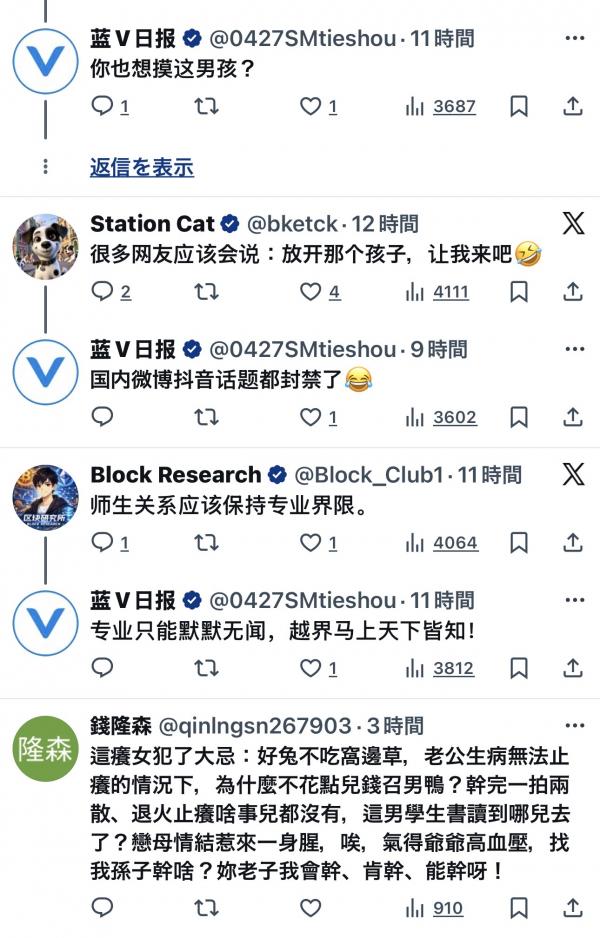Repost Block Research's reply
This screenshot has height=938, width=600.
coord(206,542)
